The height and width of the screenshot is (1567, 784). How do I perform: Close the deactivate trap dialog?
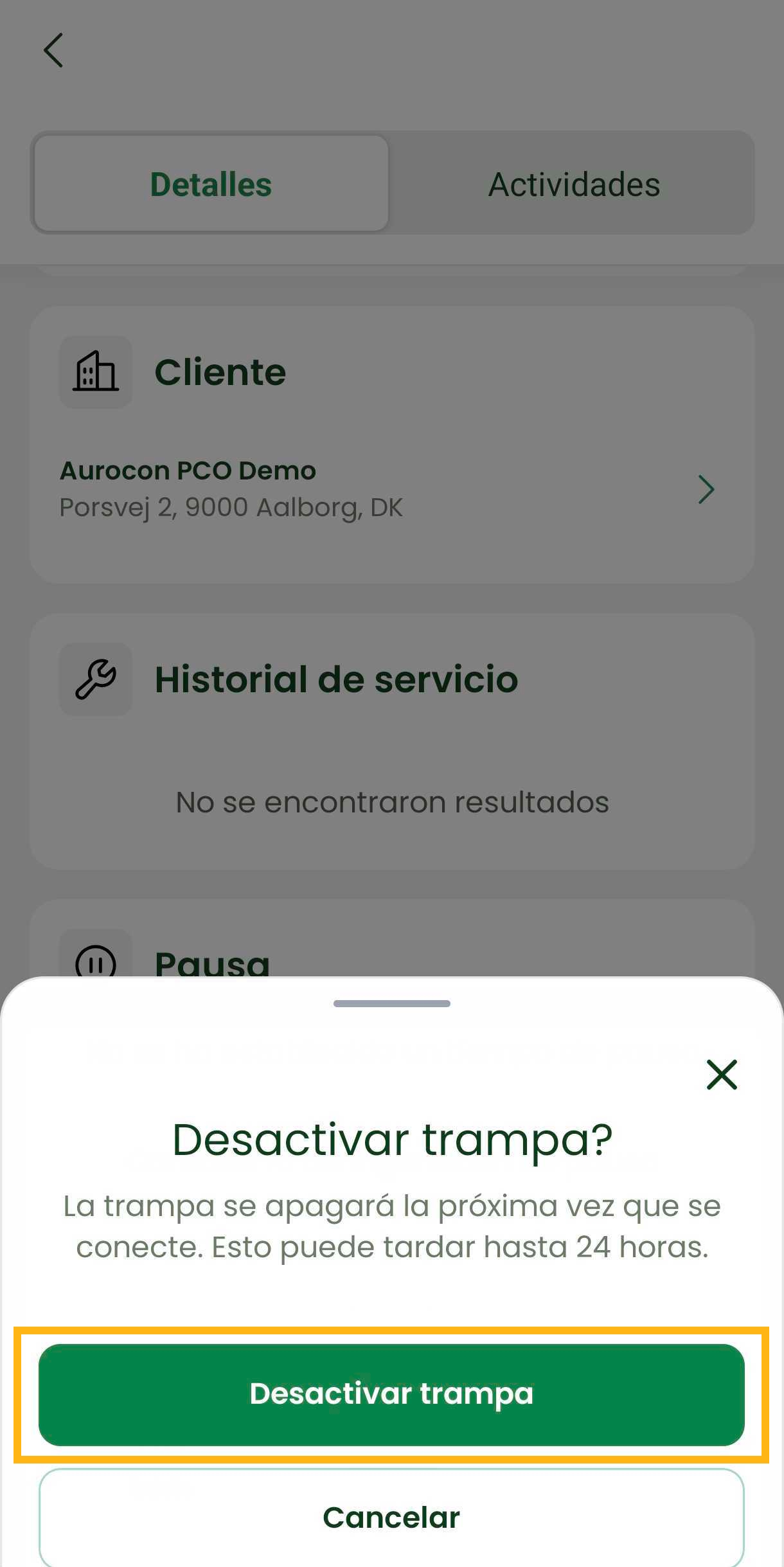[721, 1075]
